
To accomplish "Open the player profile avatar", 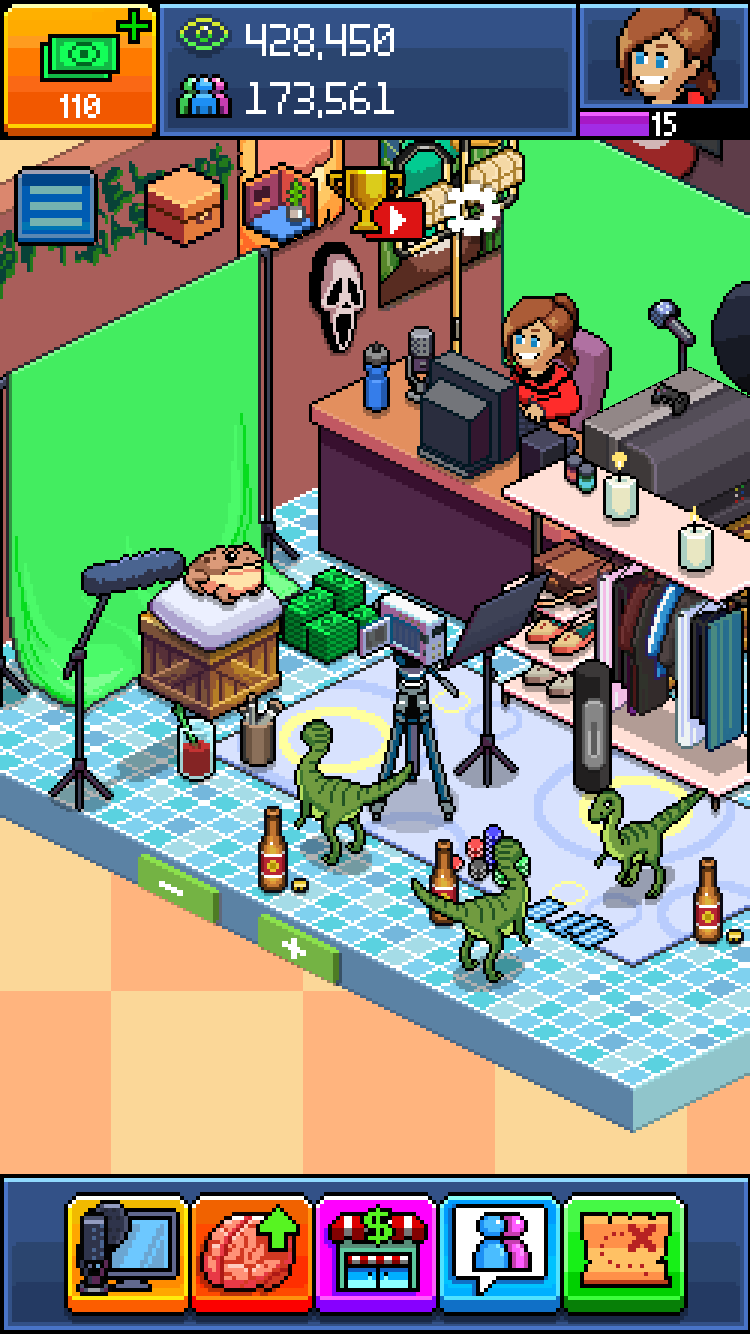I will click(x=664, y=57).
